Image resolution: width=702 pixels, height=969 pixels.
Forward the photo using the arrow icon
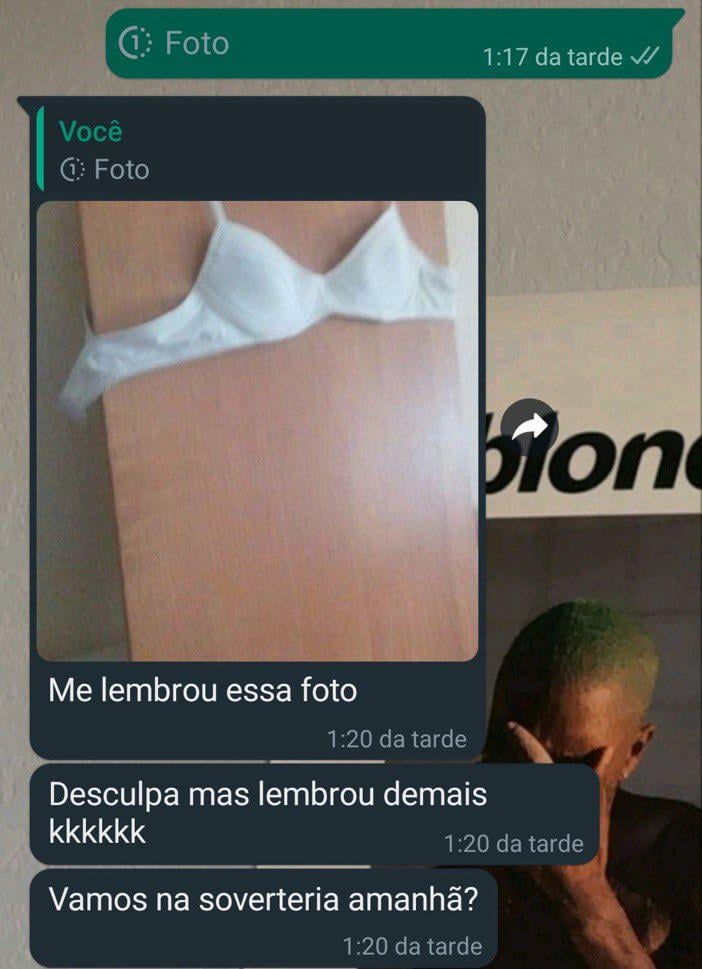click(529, 427)
